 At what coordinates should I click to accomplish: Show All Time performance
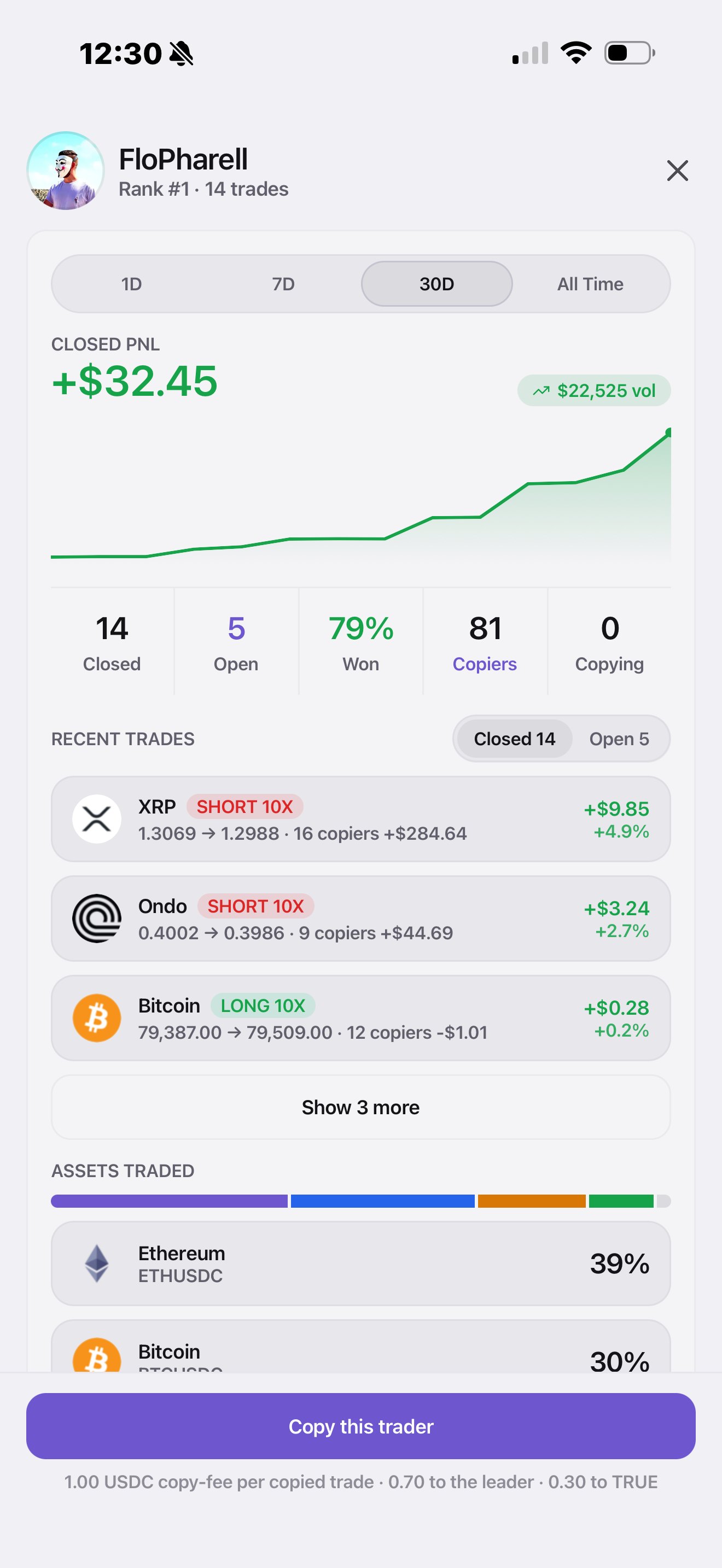[589, 284]
